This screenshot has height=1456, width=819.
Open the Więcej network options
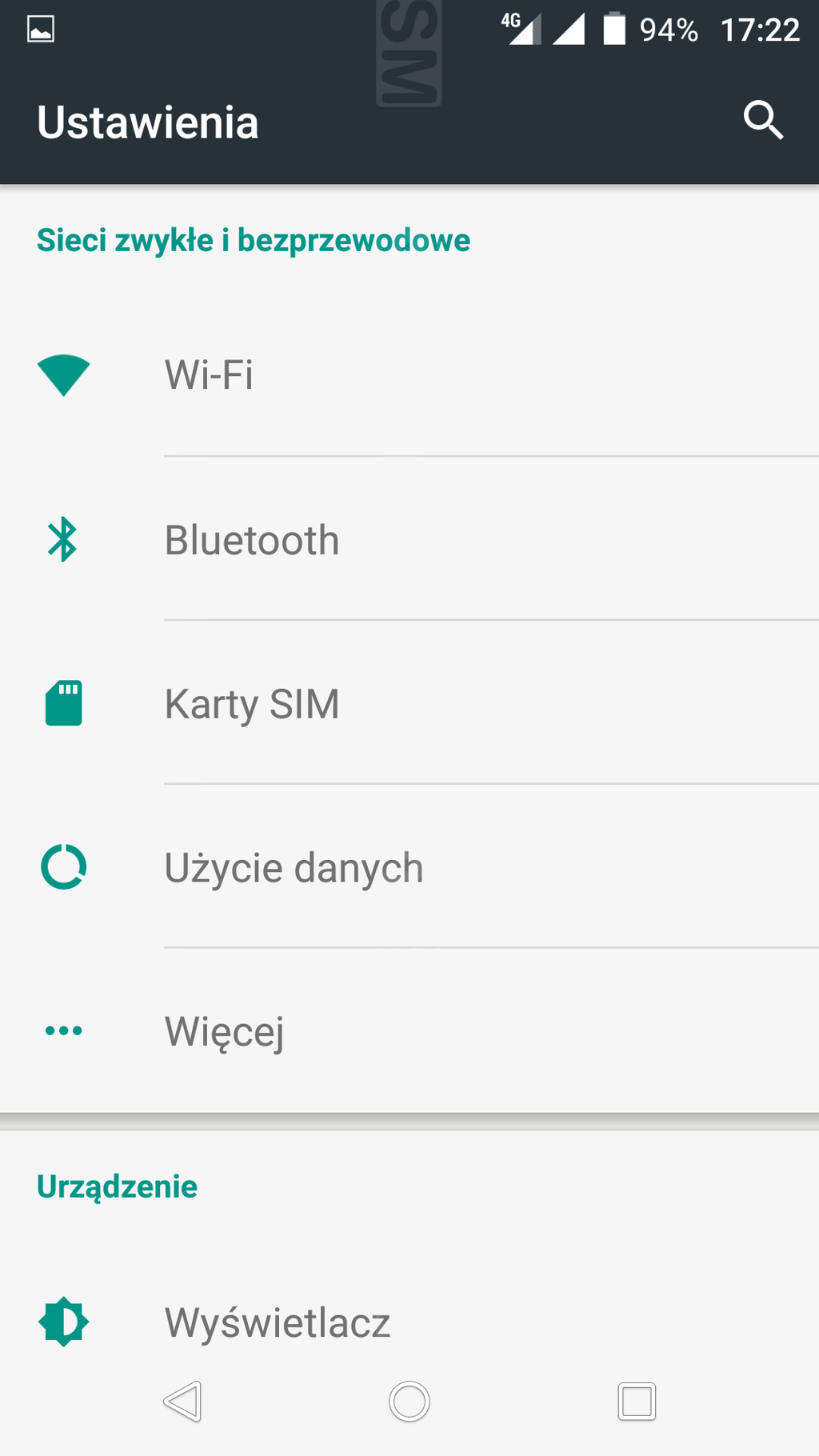(x=409, y=1030)
